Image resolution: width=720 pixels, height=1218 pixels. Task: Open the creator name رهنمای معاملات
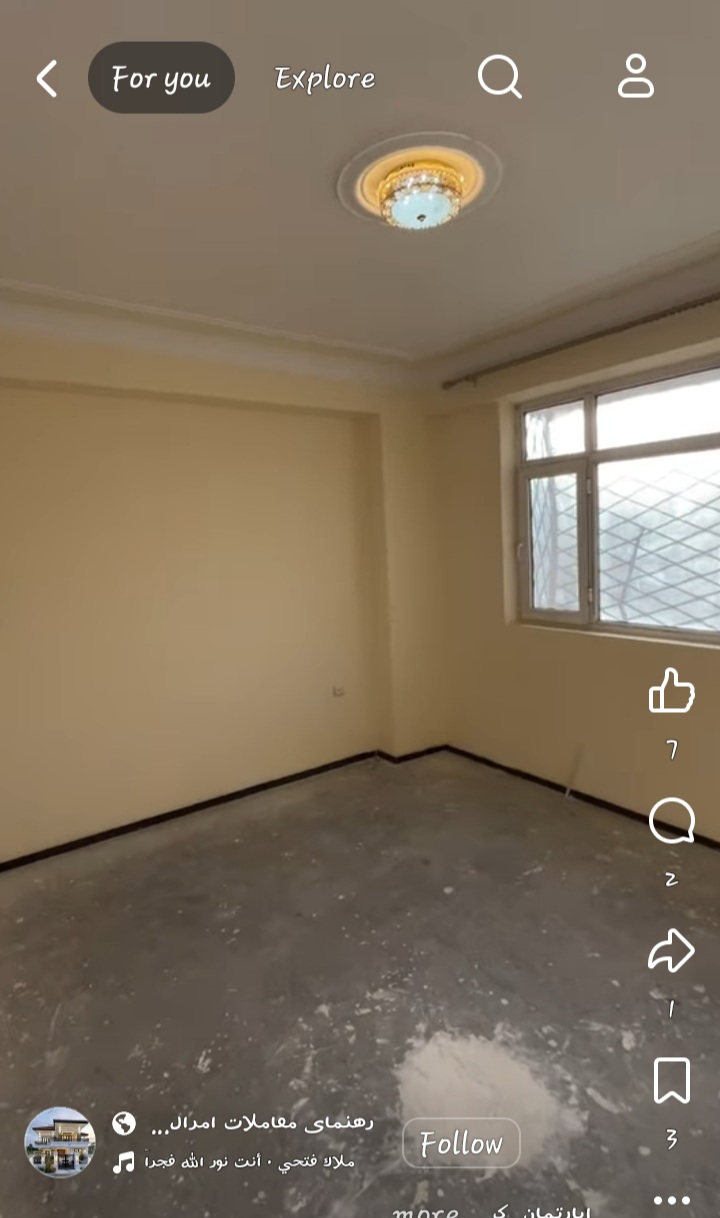[262, 1124]
